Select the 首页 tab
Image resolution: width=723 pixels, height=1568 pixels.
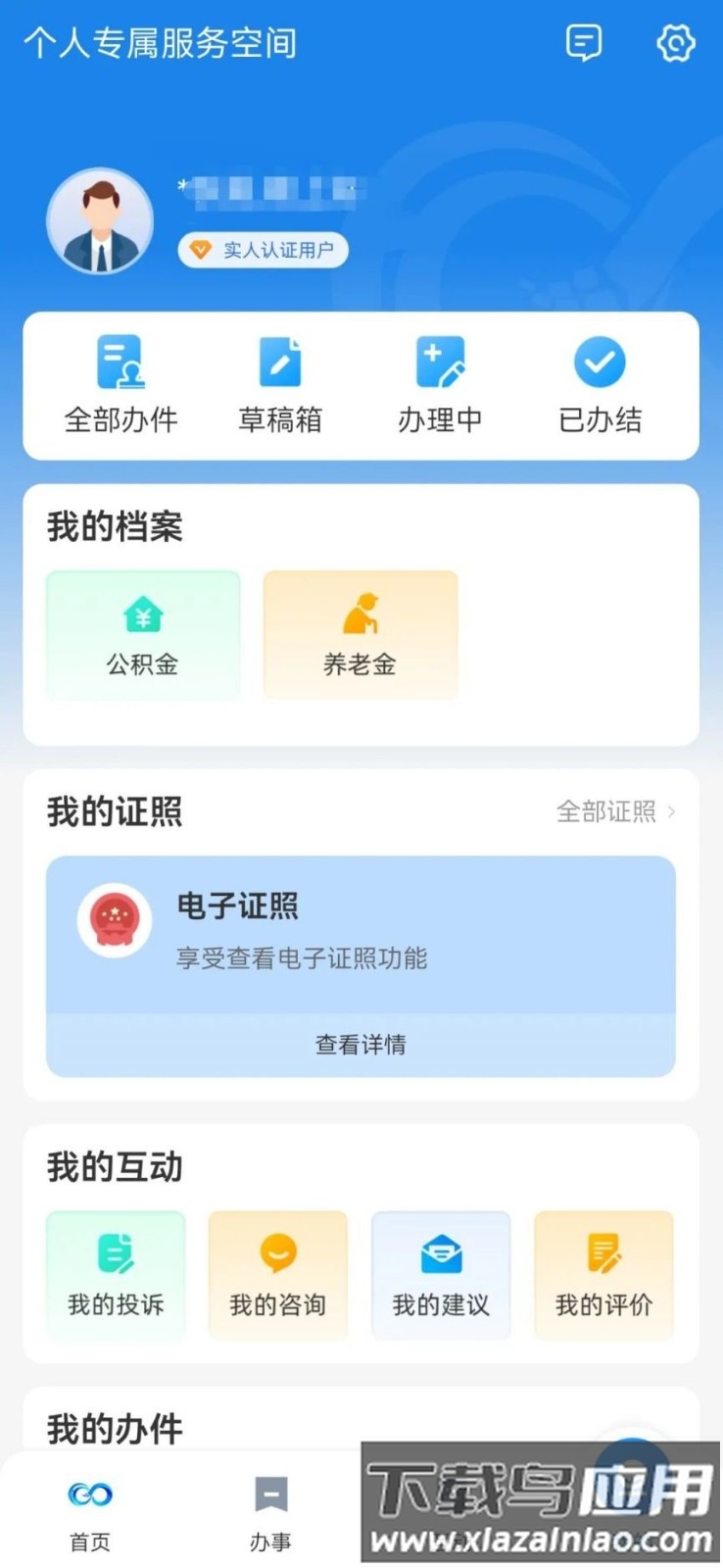(90, 1509)
